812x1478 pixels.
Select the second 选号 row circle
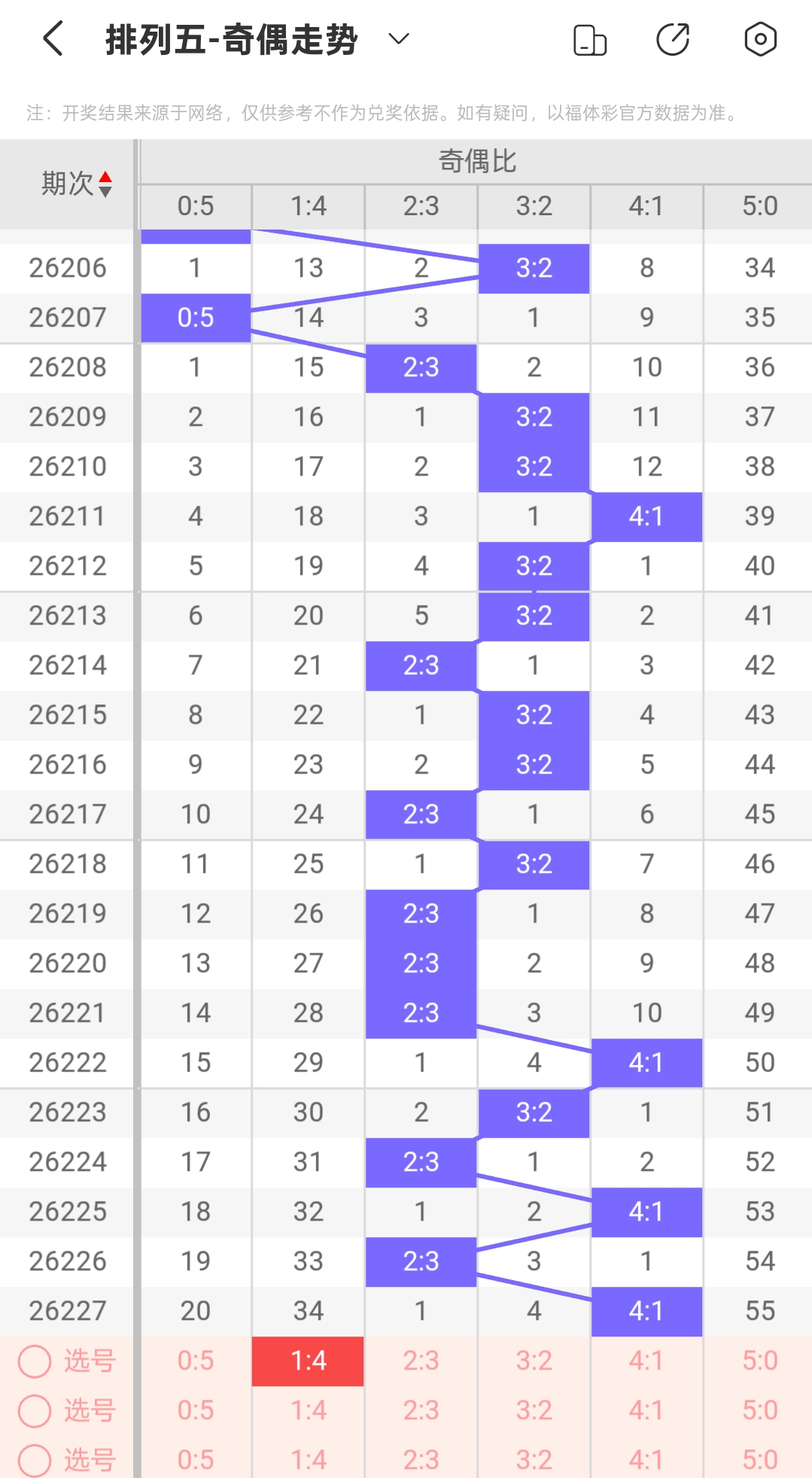35,1411
